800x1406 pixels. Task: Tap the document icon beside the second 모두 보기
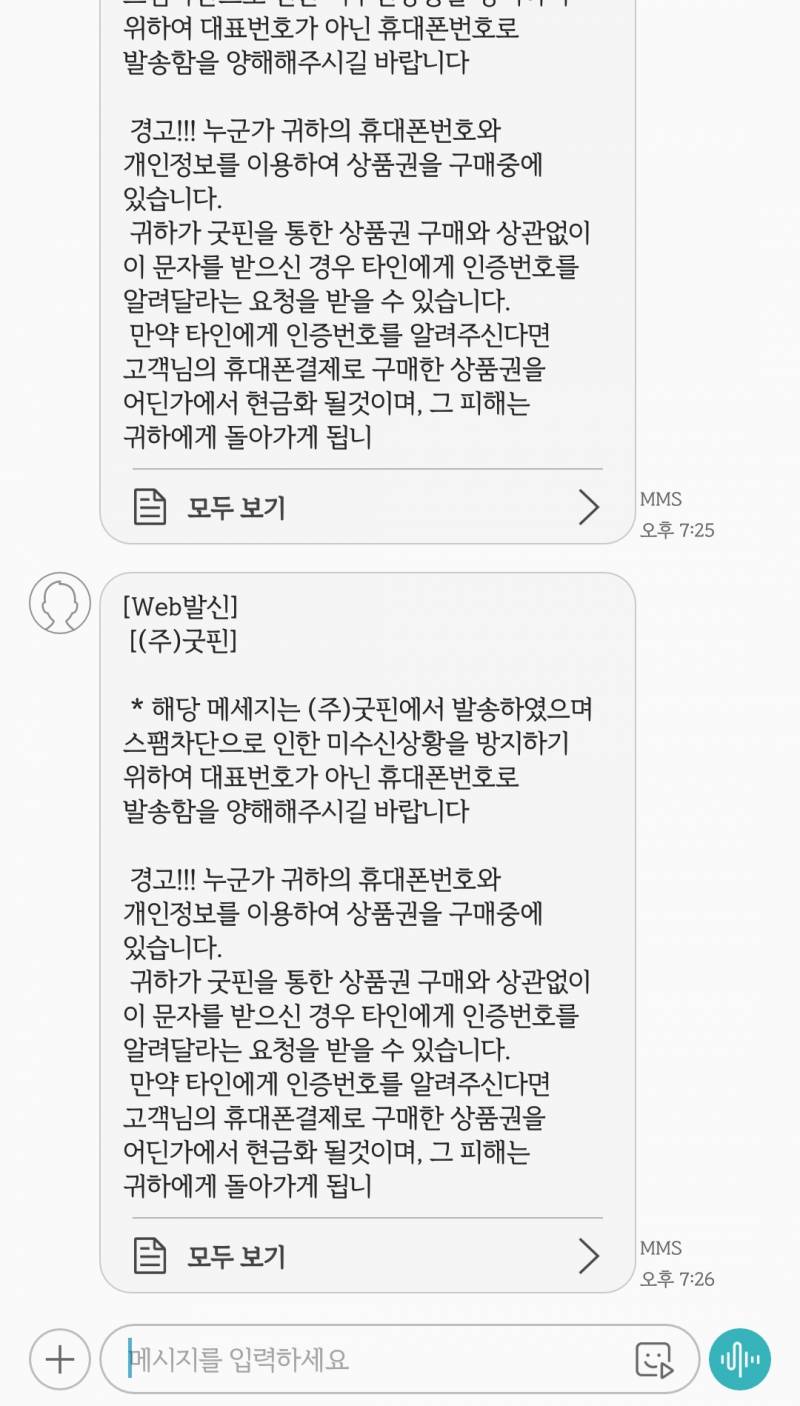(x=151, y=1255)
